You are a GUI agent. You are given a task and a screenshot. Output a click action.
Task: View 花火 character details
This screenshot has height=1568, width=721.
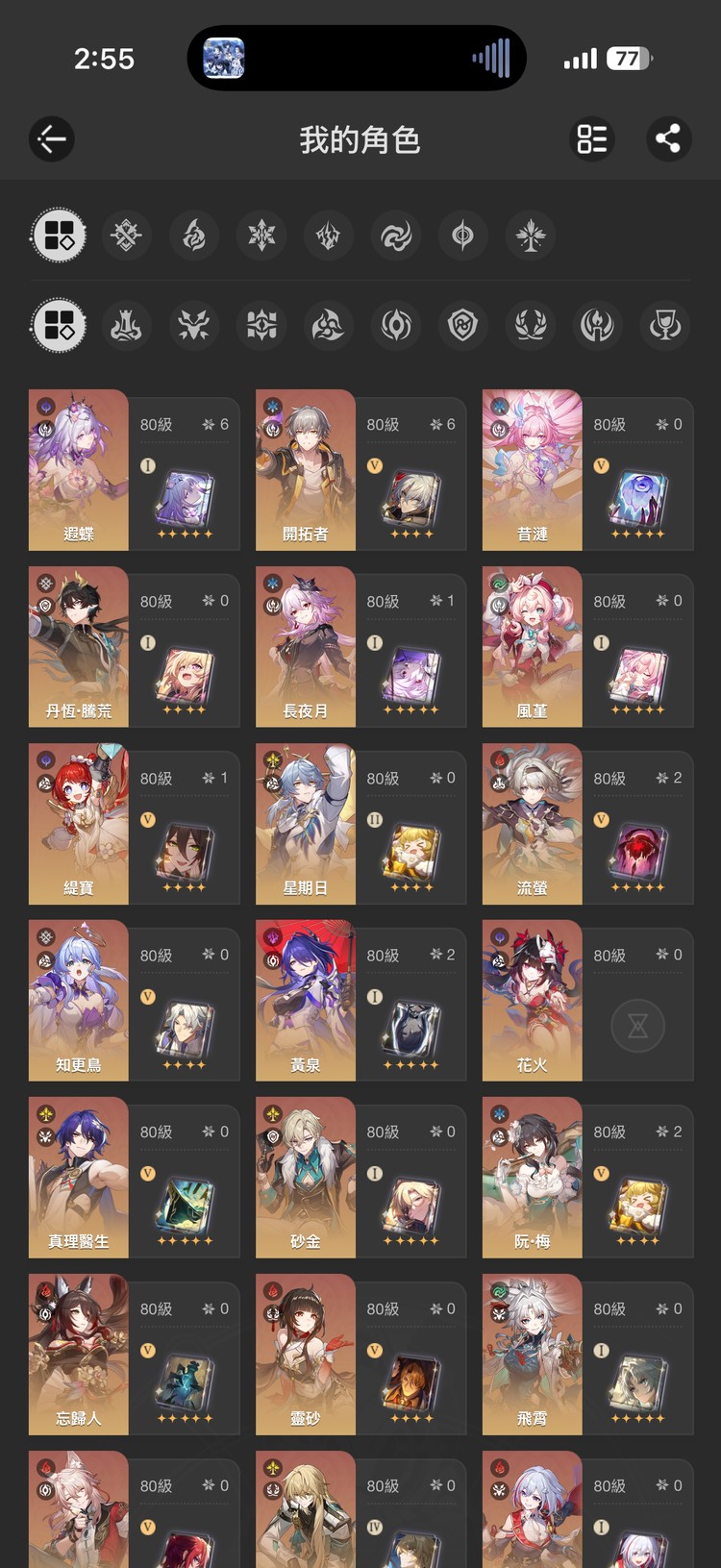(587, 1001)
